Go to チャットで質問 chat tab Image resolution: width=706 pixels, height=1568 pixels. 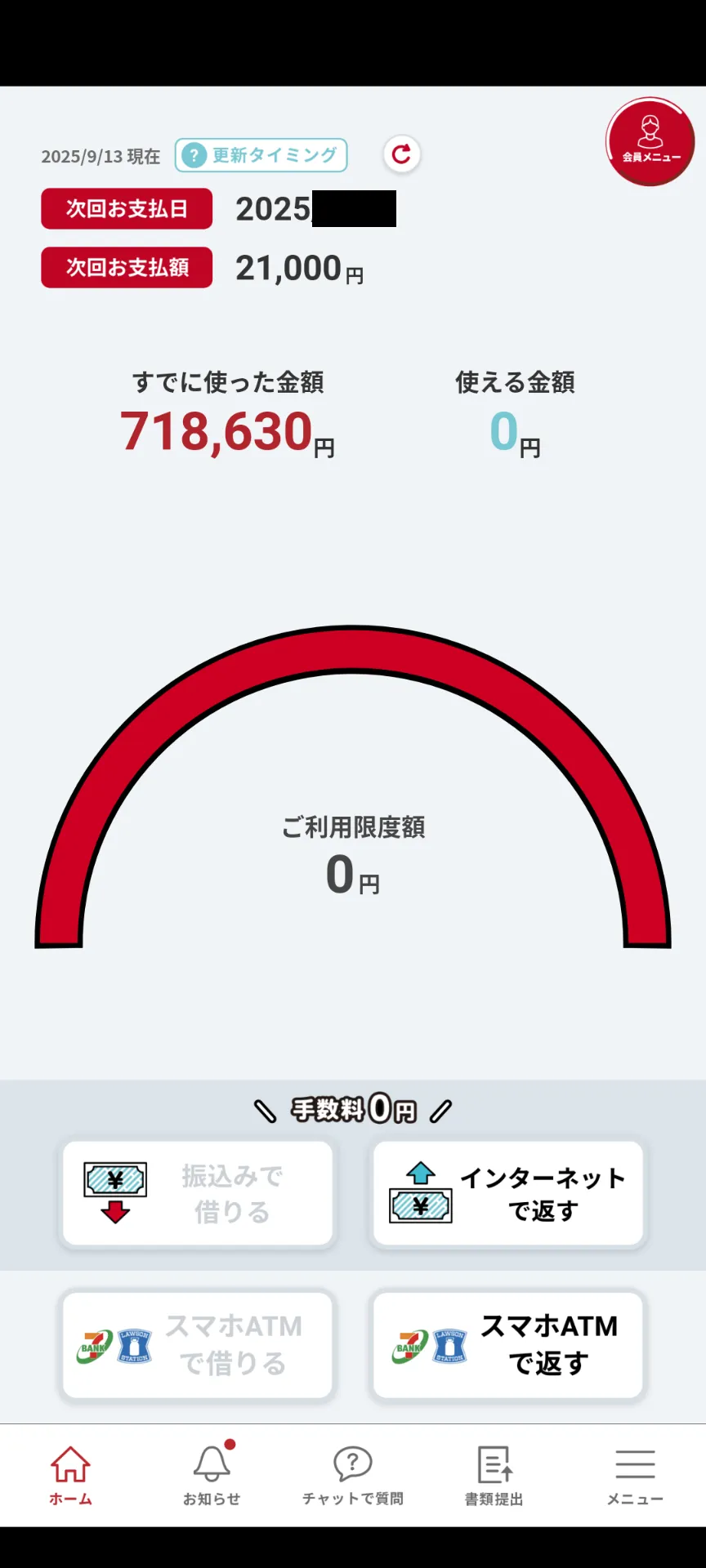click(x=353, y=1475)
